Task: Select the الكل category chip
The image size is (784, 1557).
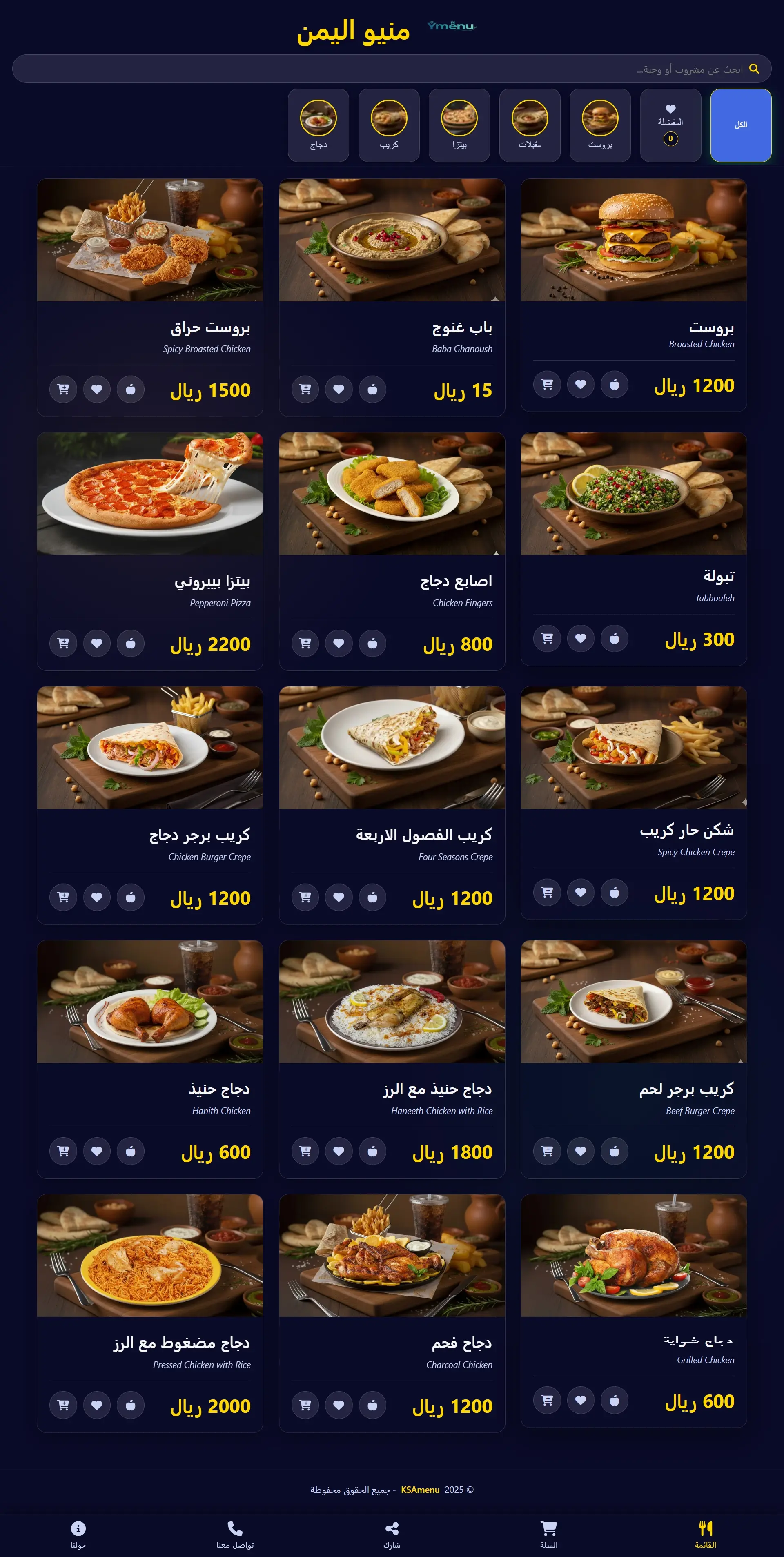Action: click(740, 125)
